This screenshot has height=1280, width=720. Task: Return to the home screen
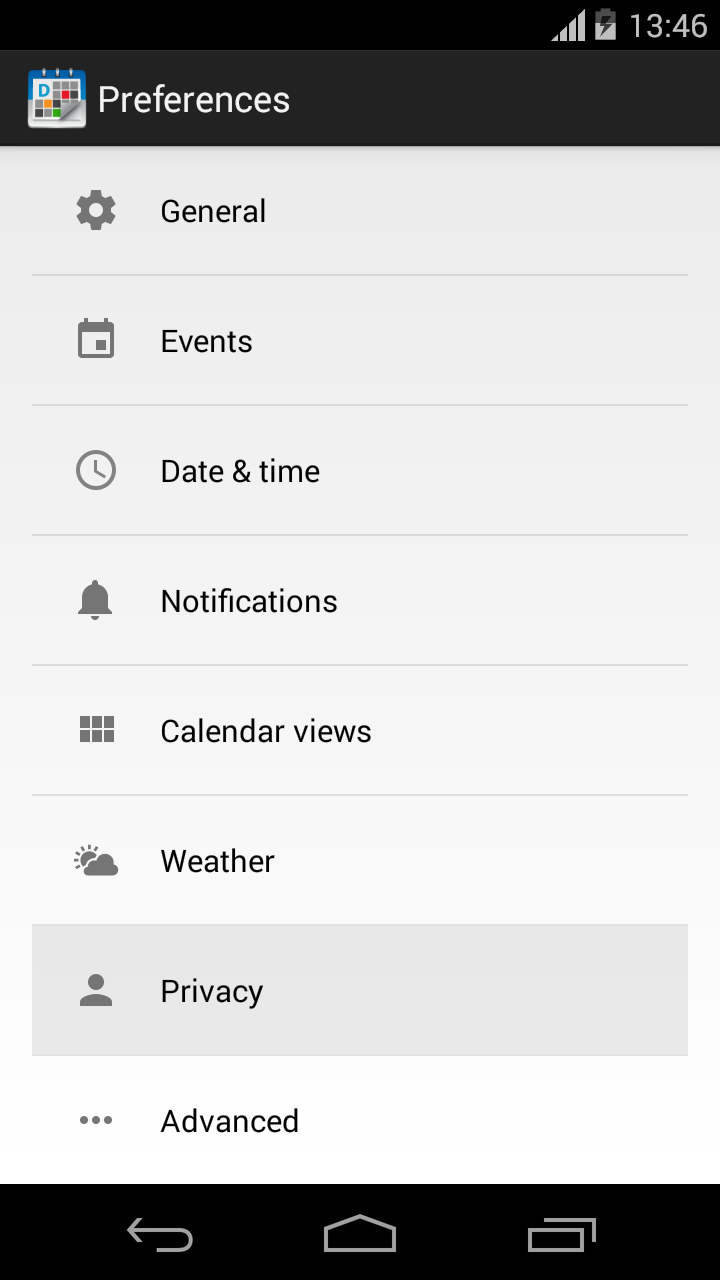(x=360, y=1234)
